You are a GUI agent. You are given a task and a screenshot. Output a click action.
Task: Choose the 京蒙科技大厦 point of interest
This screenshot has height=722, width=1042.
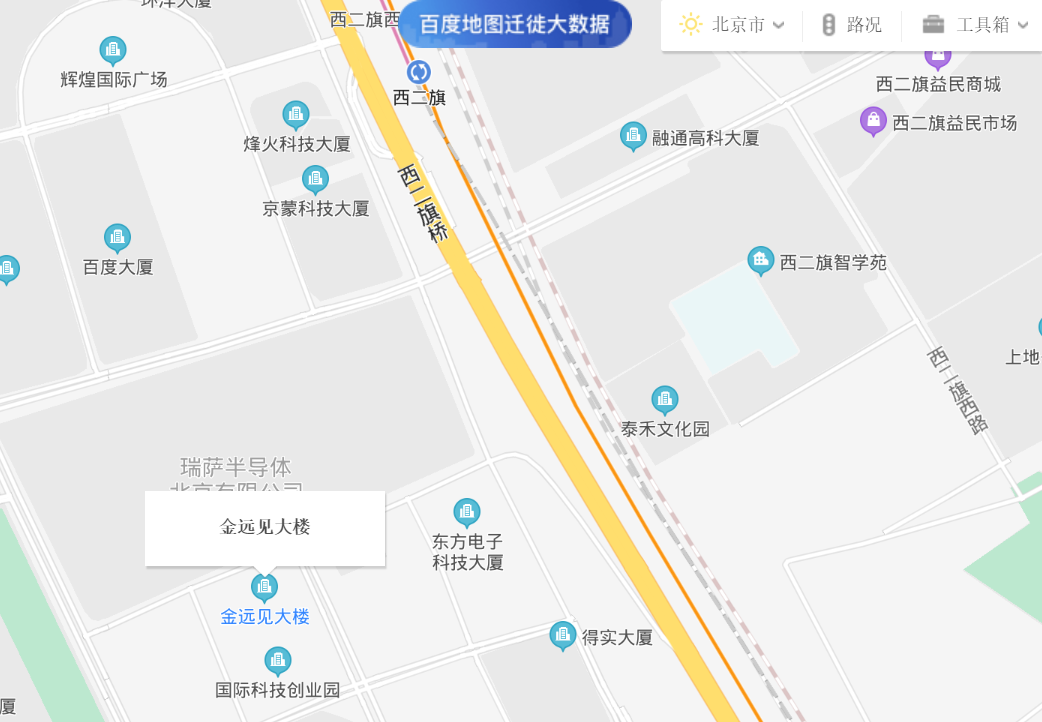[315, 180]
